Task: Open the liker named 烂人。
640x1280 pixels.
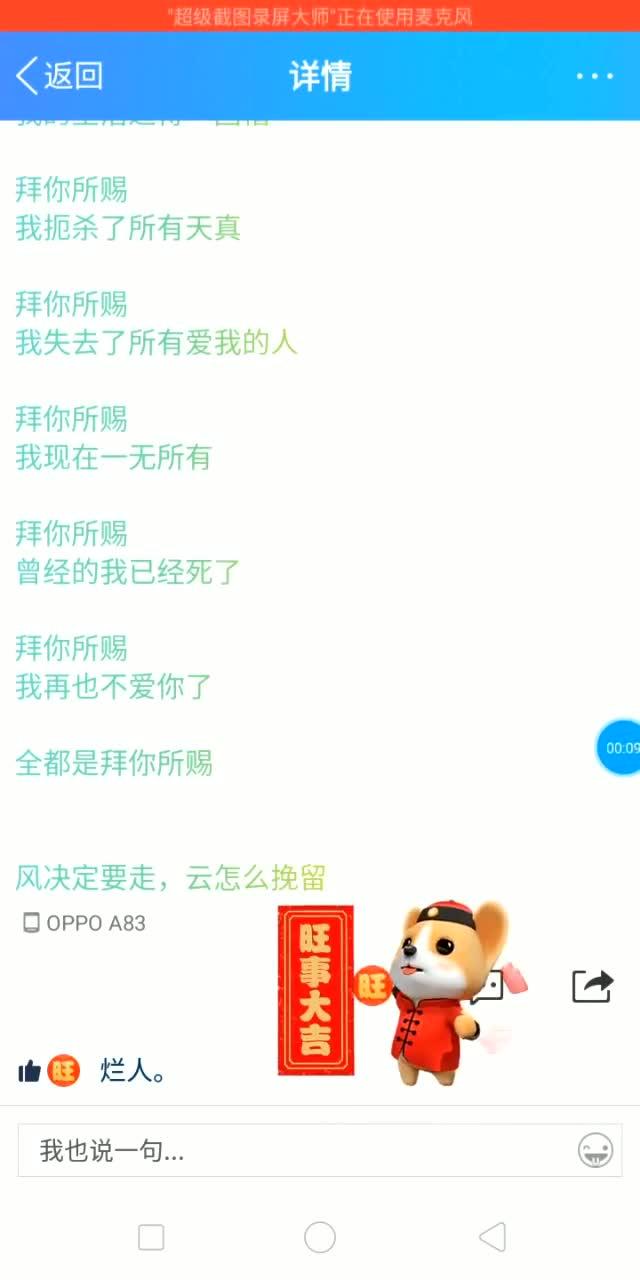Action: [x=133, y=1071]
